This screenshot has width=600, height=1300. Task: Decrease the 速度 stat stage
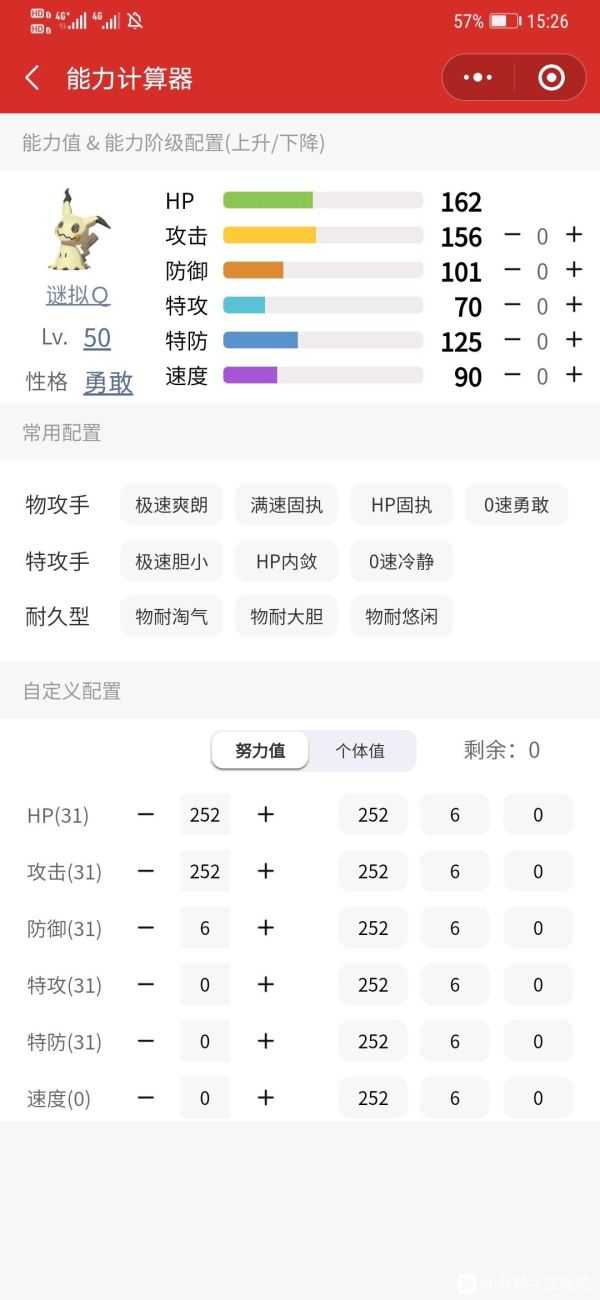click(x=512, y=375)
